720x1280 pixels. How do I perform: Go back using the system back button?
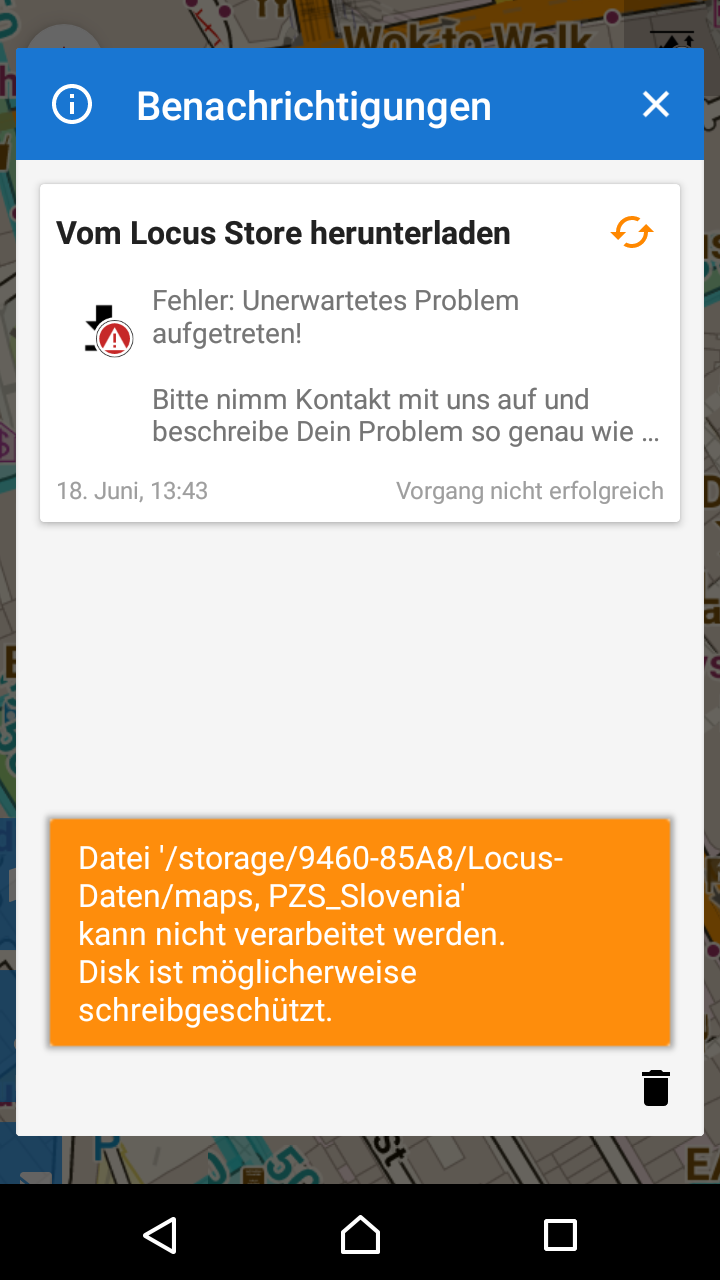(x=160, y=1235)
